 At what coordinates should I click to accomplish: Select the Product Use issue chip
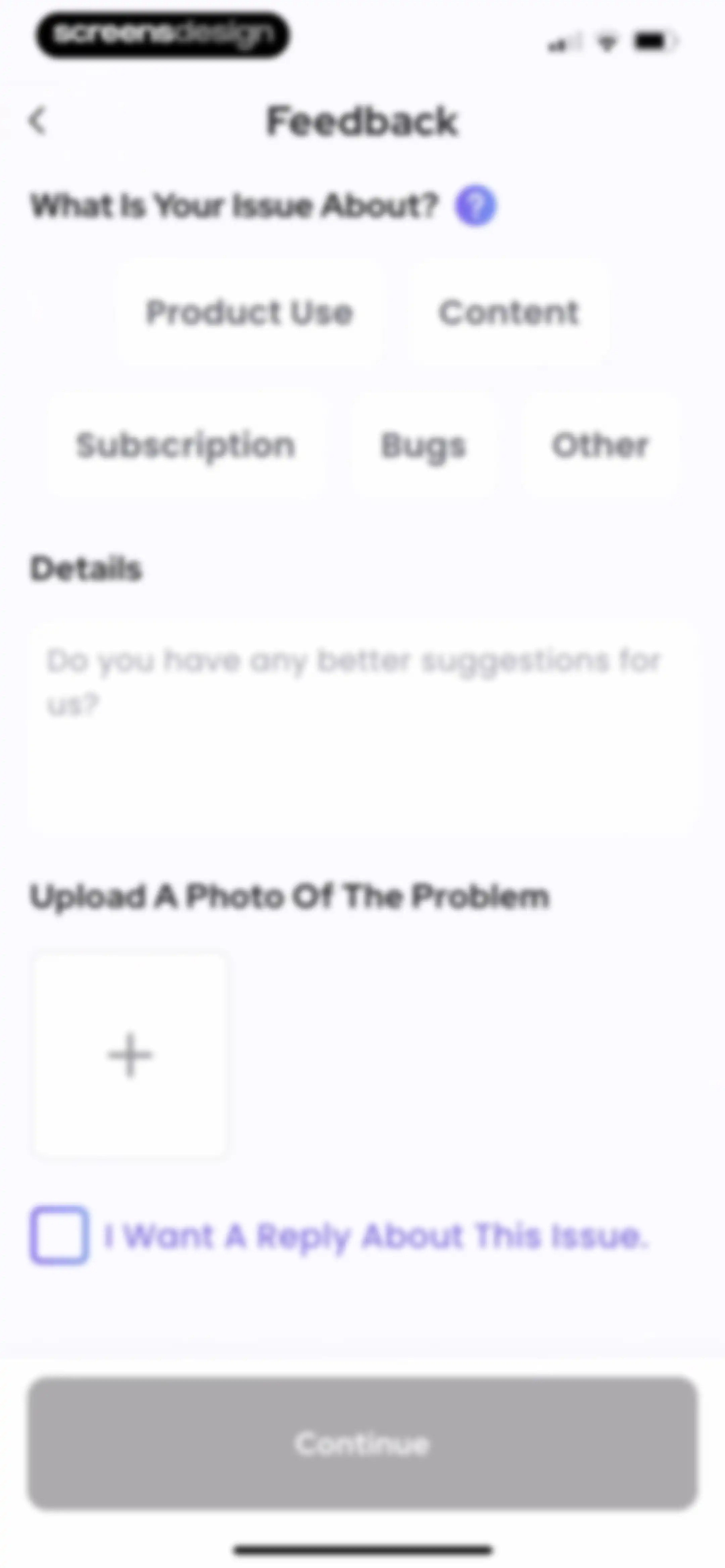pyautogui.click(x=250, y=312)
